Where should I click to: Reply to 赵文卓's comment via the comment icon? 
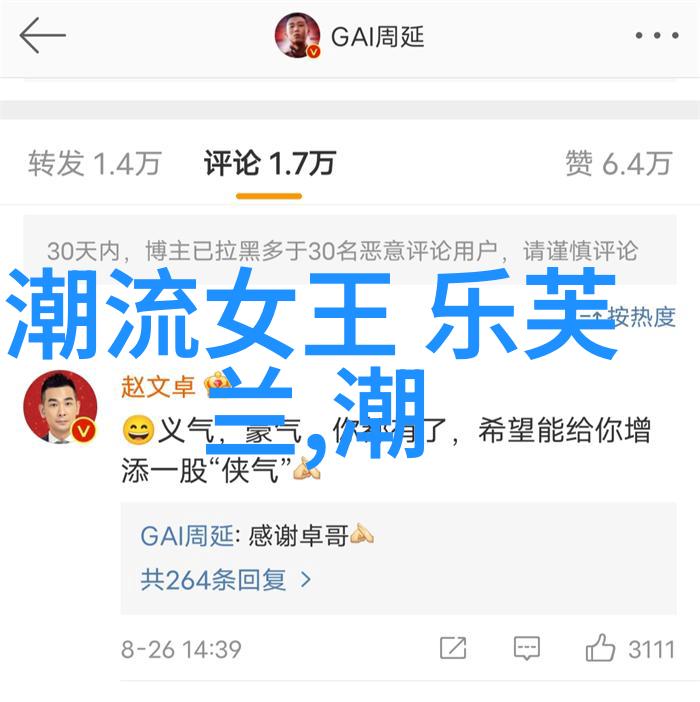click(526, 648)
